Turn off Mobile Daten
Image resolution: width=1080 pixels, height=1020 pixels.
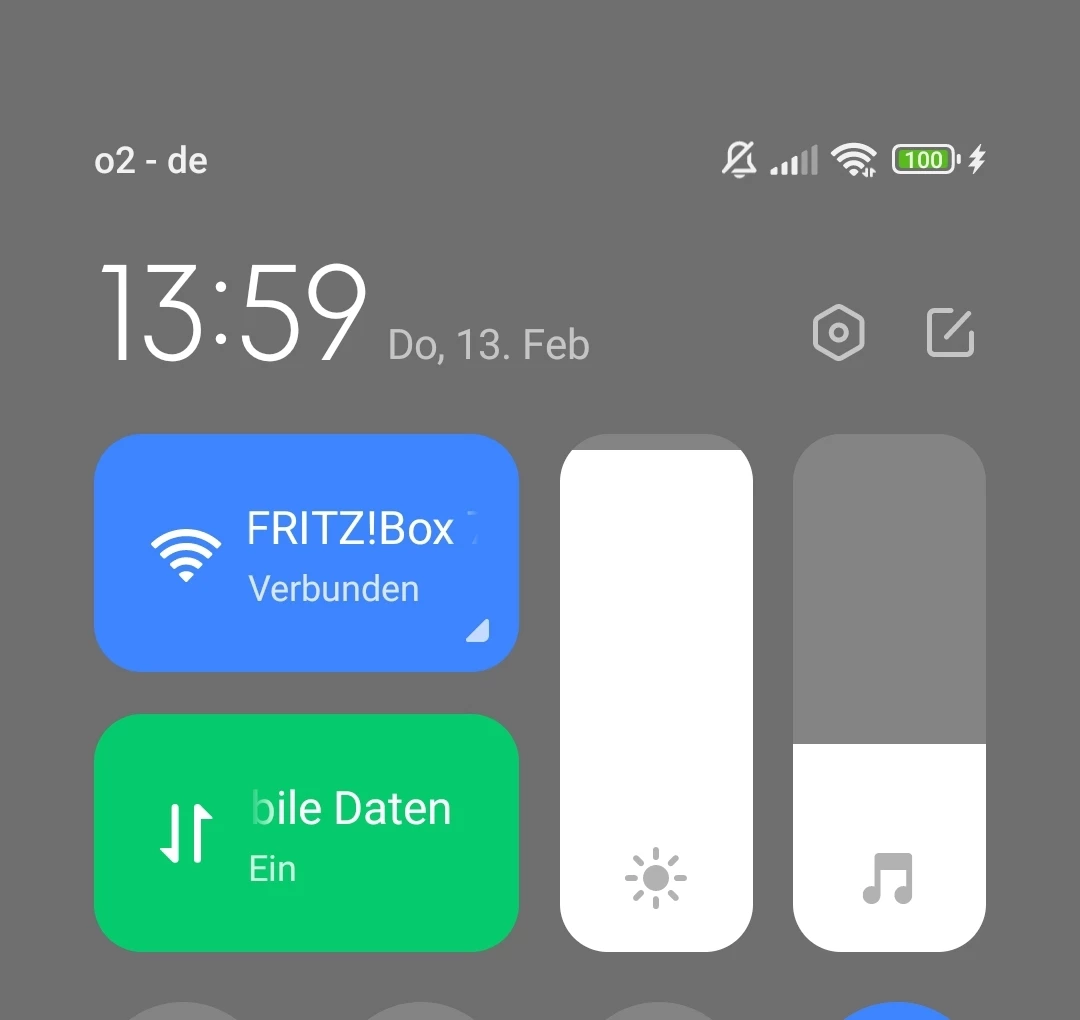pyautogui.click(x=305, y=832)
